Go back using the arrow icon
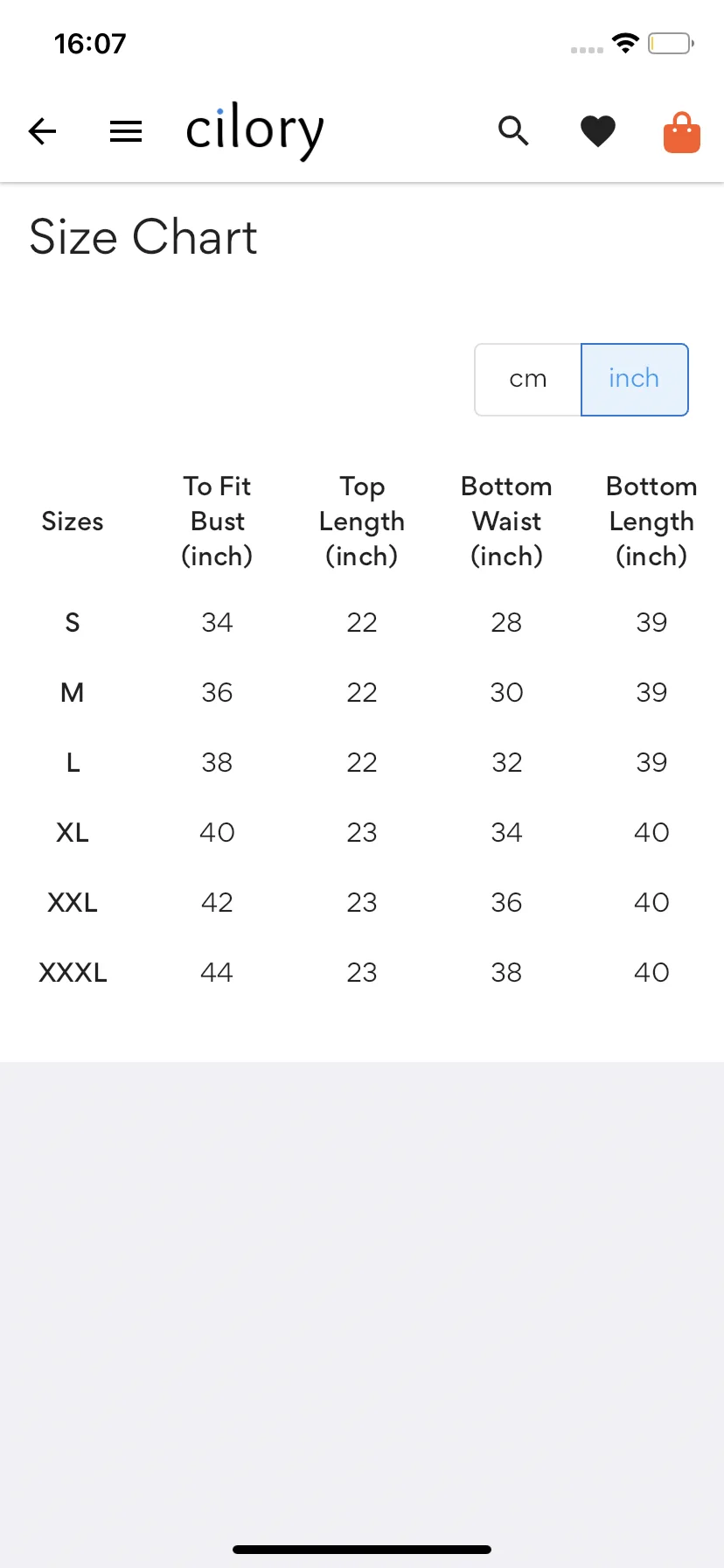This screenshot has height=1568, width=724. click(42, 131)
